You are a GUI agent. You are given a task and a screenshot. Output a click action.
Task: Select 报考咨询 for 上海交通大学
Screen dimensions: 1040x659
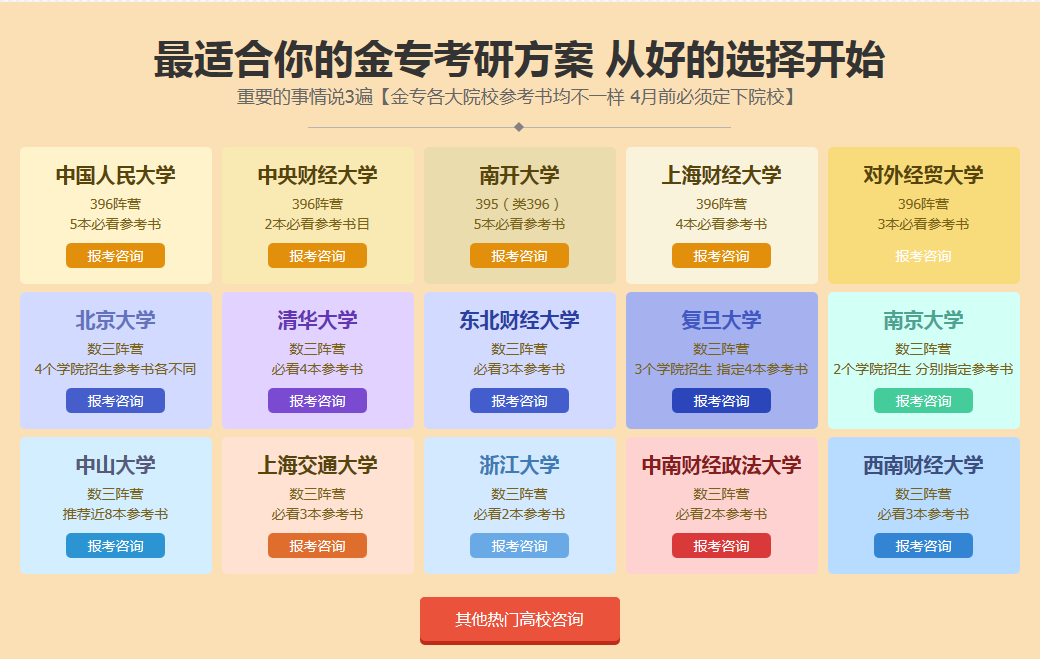click(317, 546)
